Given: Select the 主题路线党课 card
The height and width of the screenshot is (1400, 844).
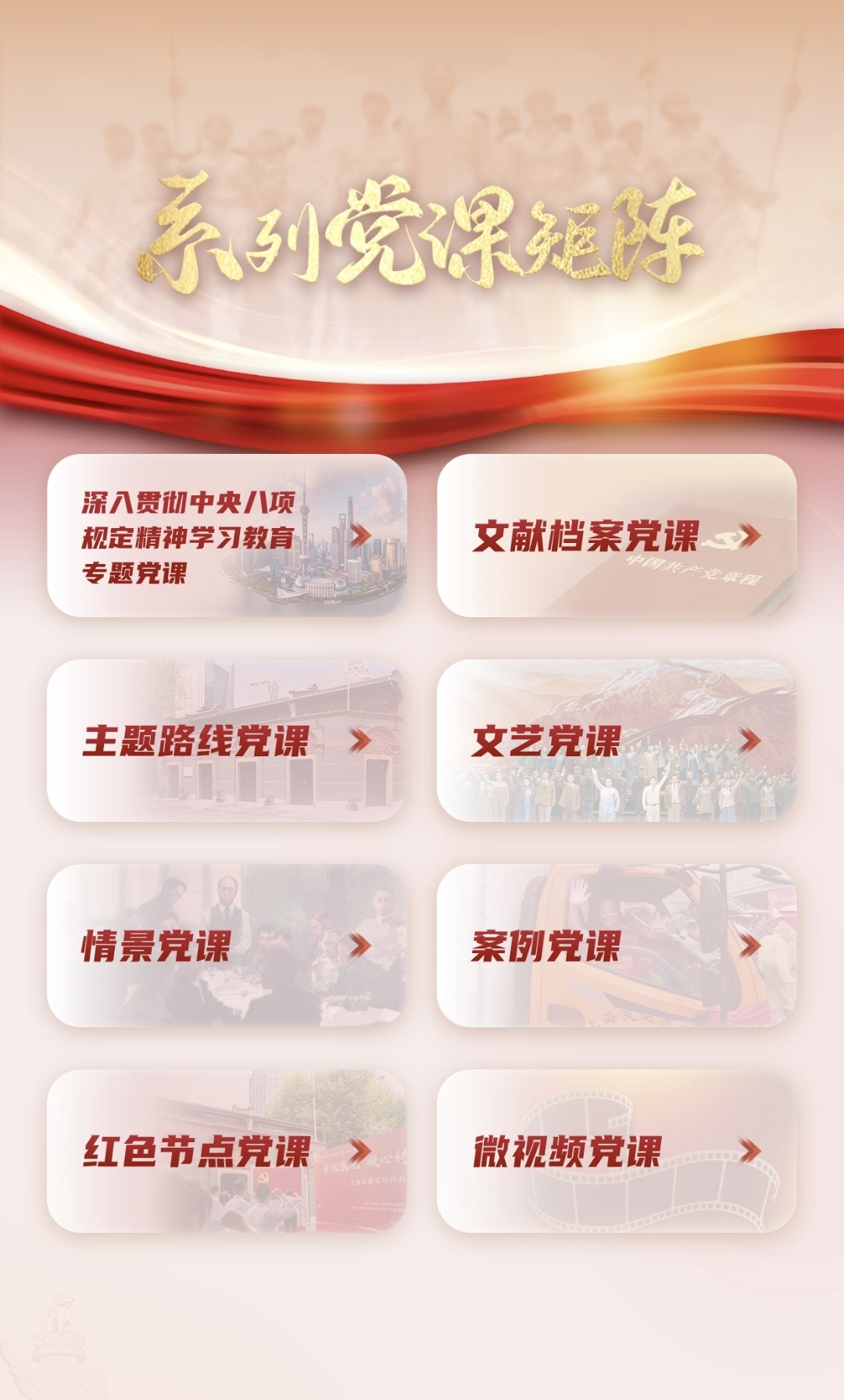Looking at the screenshot, I should click(x=227, y=741).
